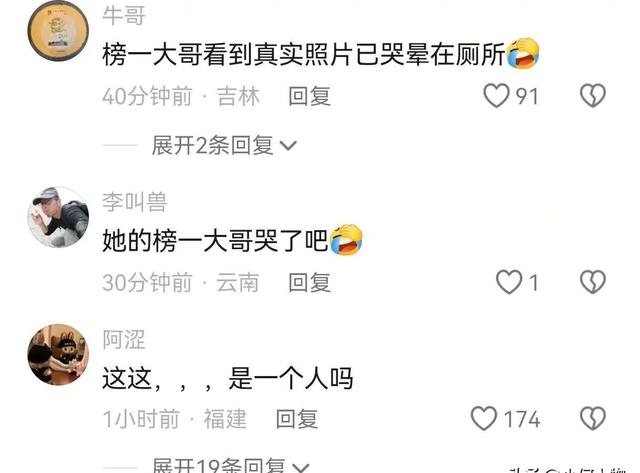The image size is (640, 473).
Task: Like 阿涩's comment
Action: (484, 418)
